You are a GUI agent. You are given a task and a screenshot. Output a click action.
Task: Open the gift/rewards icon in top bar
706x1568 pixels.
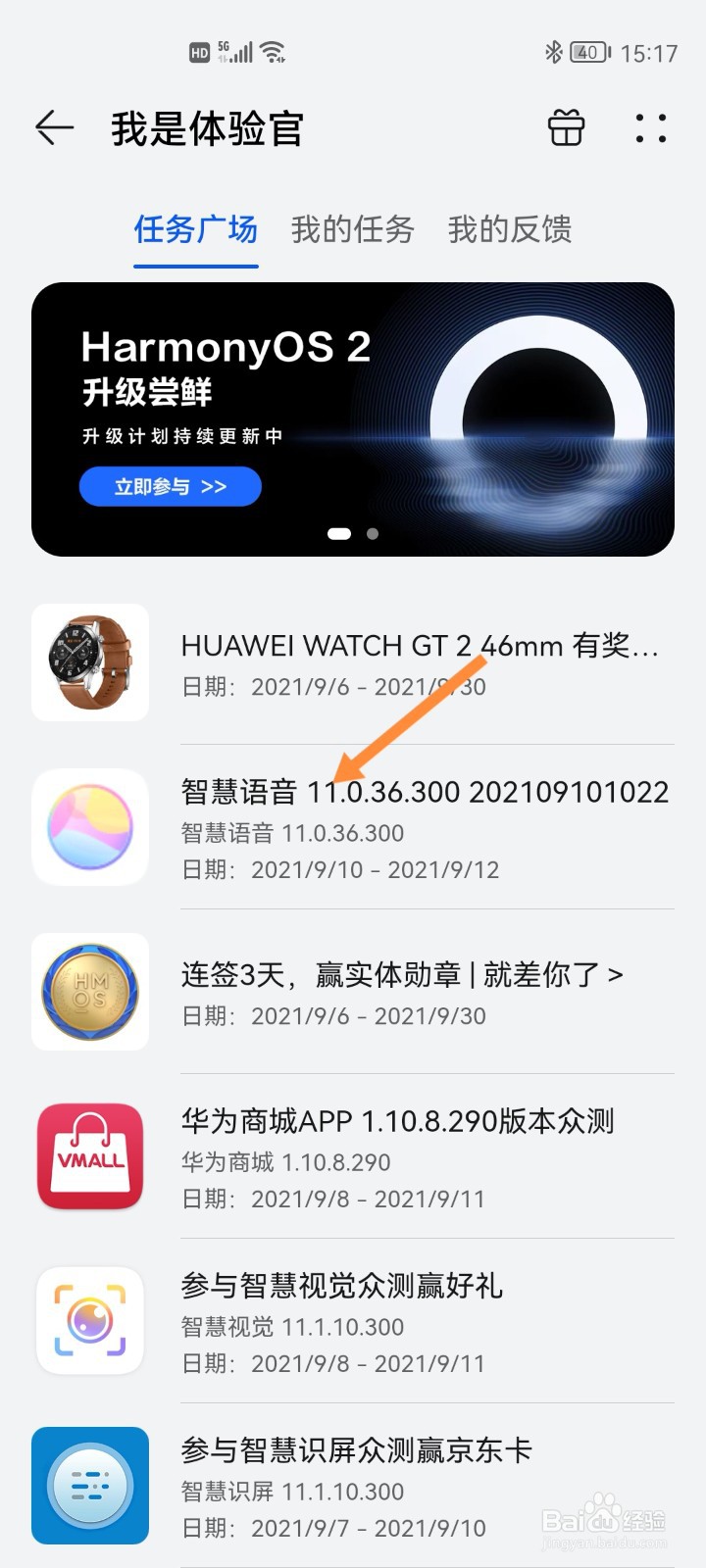point(567,128)
